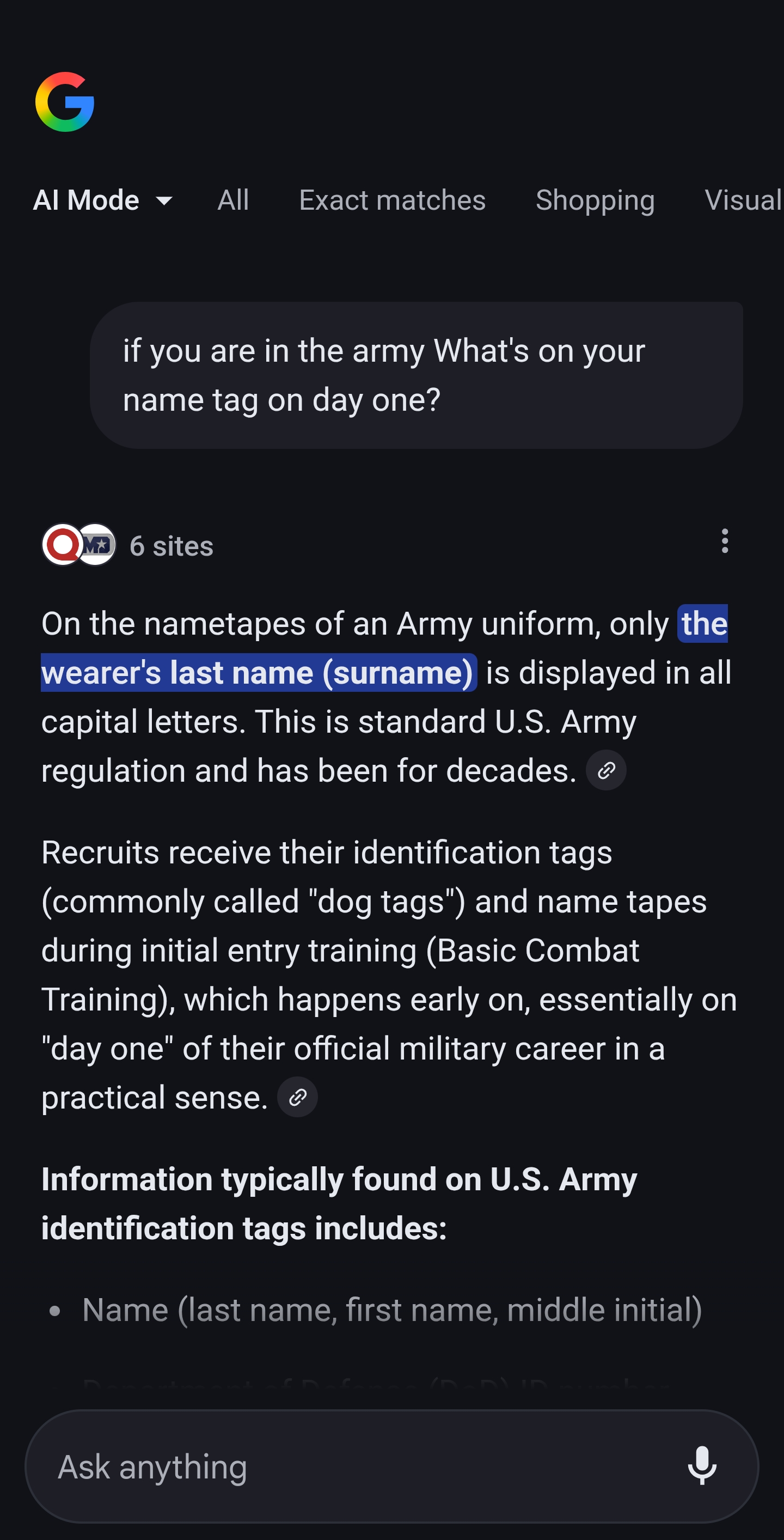Open the three-dot overflow menu

click(x=724, y=541)
